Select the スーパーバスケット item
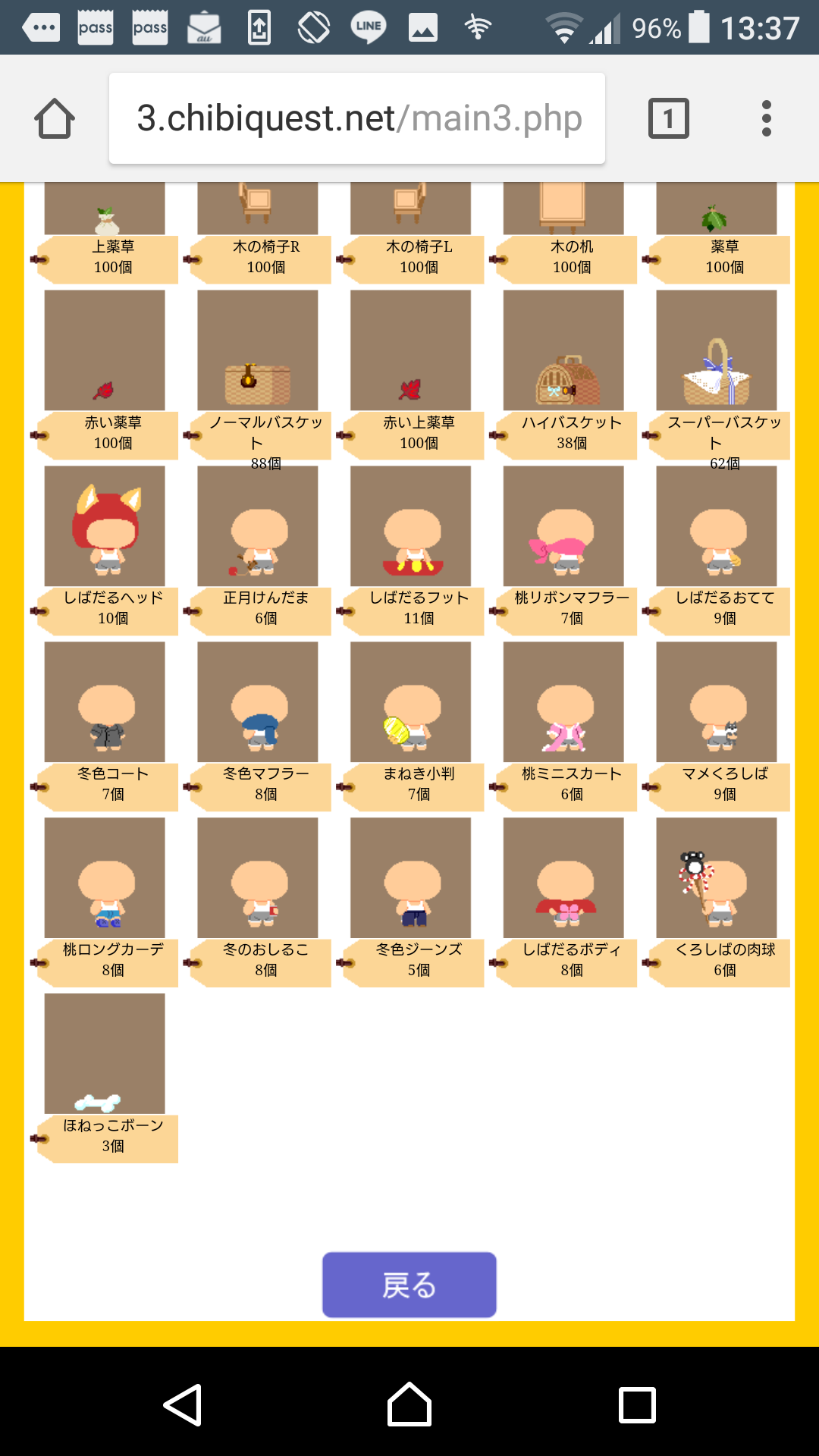 coord(717,350)
